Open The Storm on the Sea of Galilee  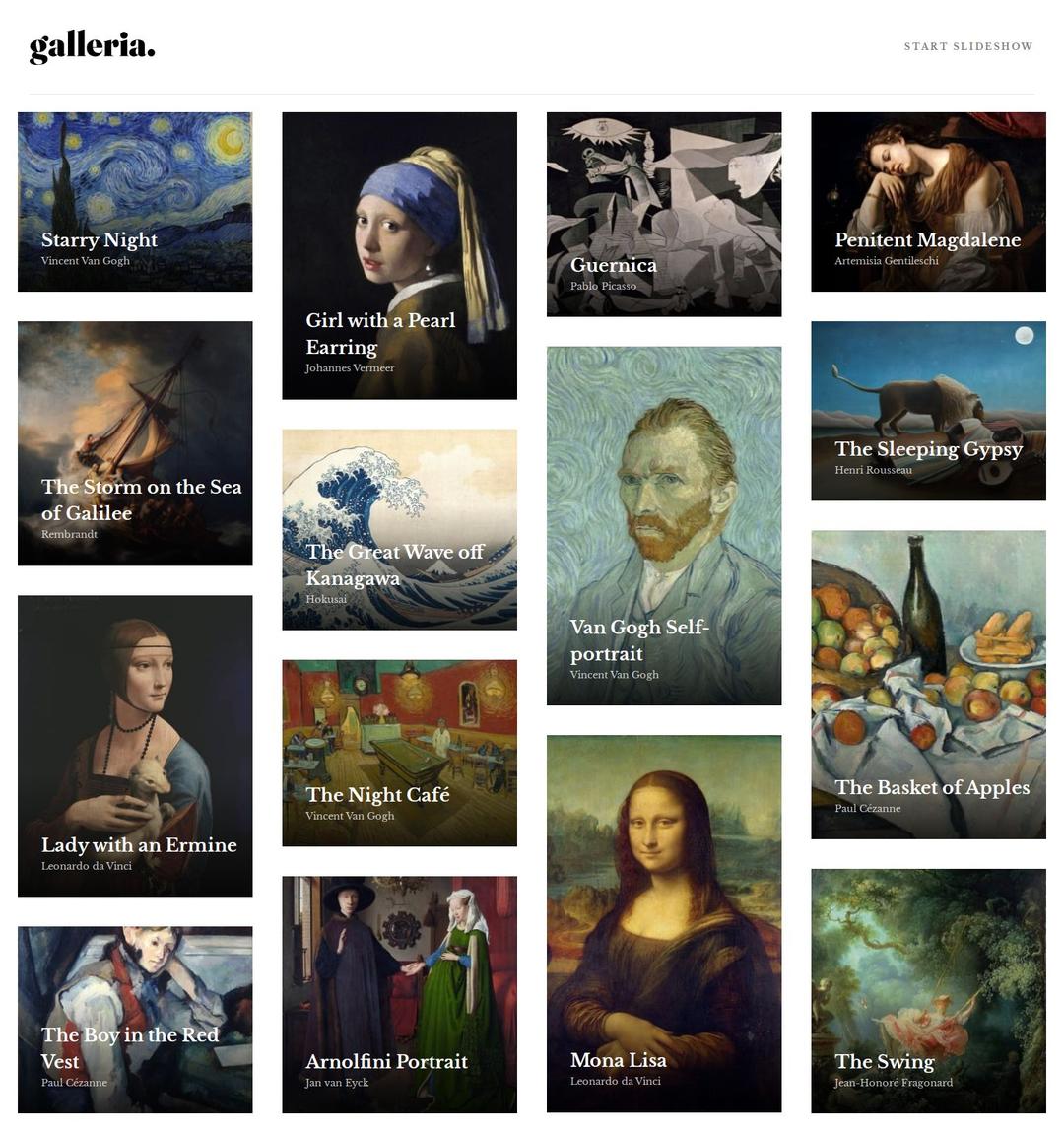pyautogui.click(x=135, y=442)
